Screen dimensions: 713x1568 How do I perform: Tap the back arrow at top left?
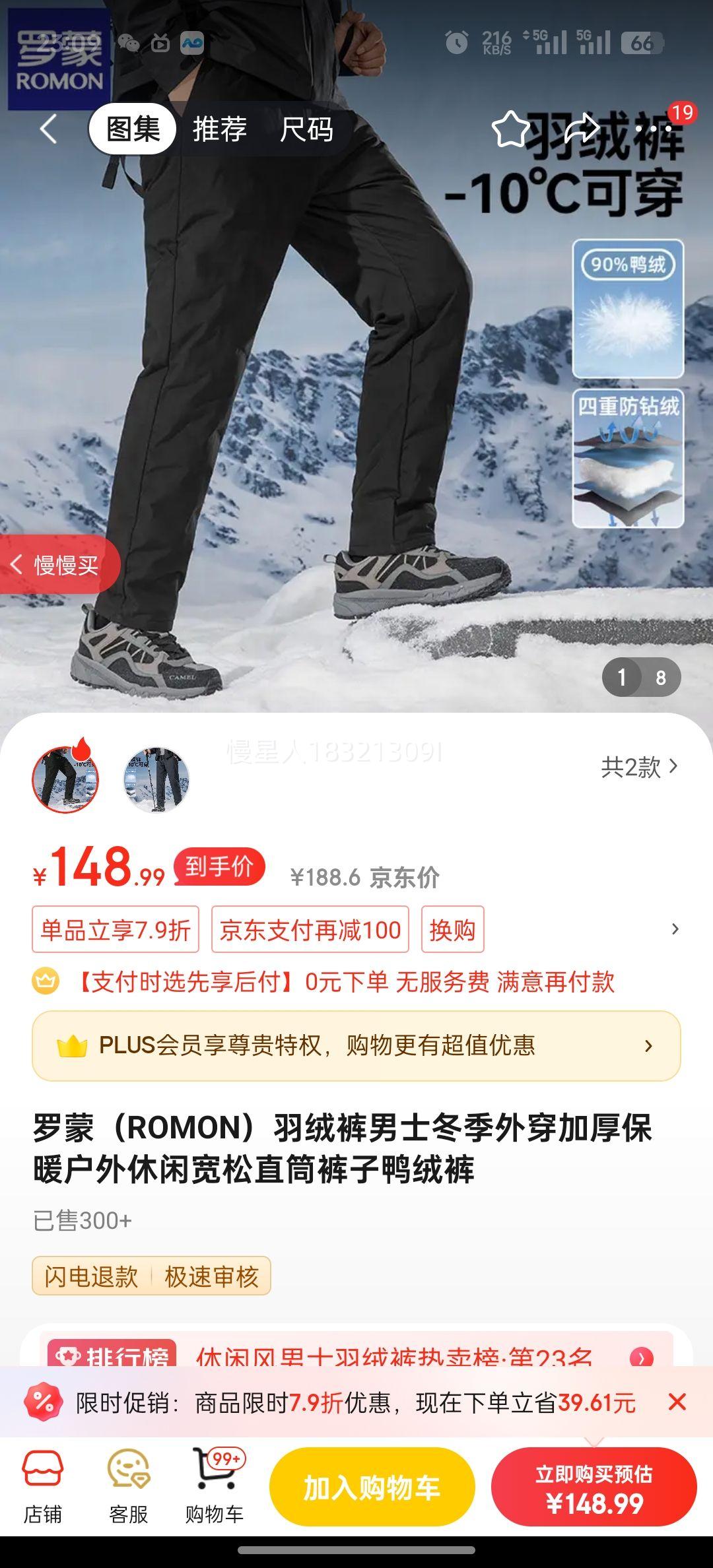(48, 129)
